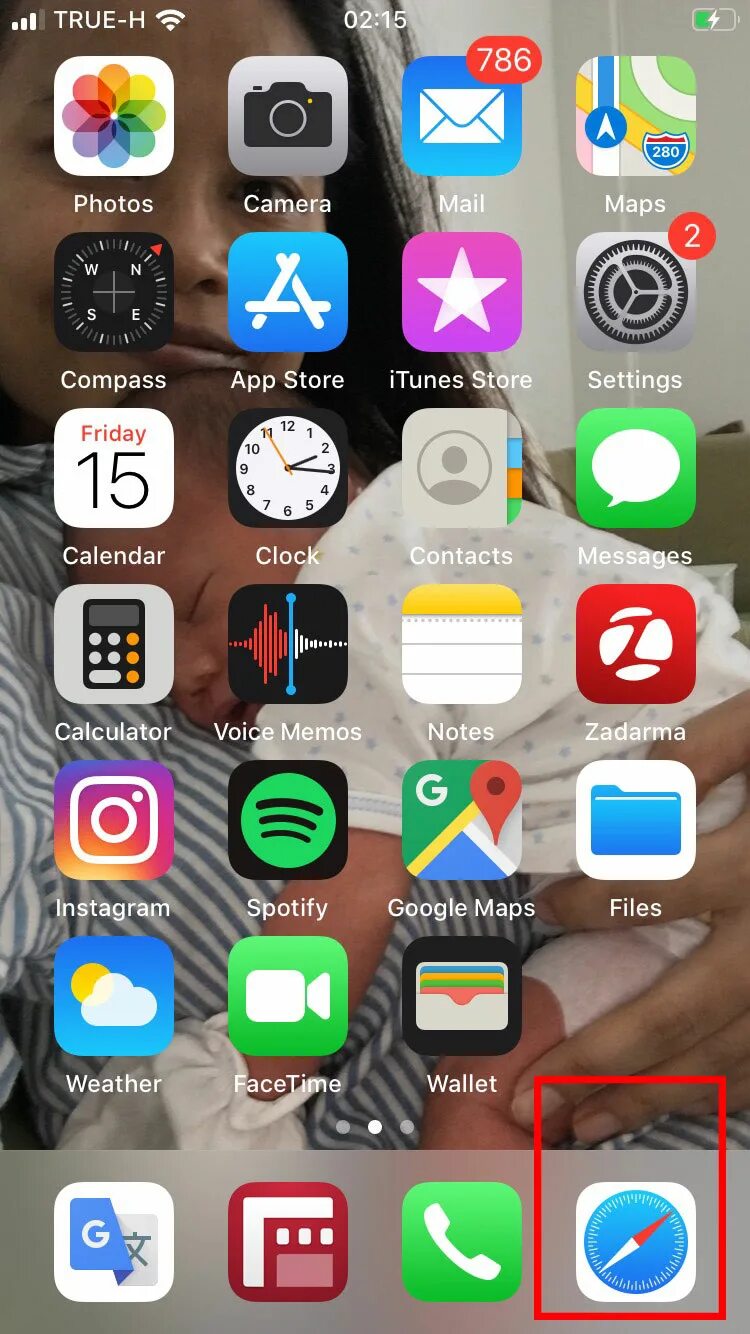Open the Messages app

(636, 468)
